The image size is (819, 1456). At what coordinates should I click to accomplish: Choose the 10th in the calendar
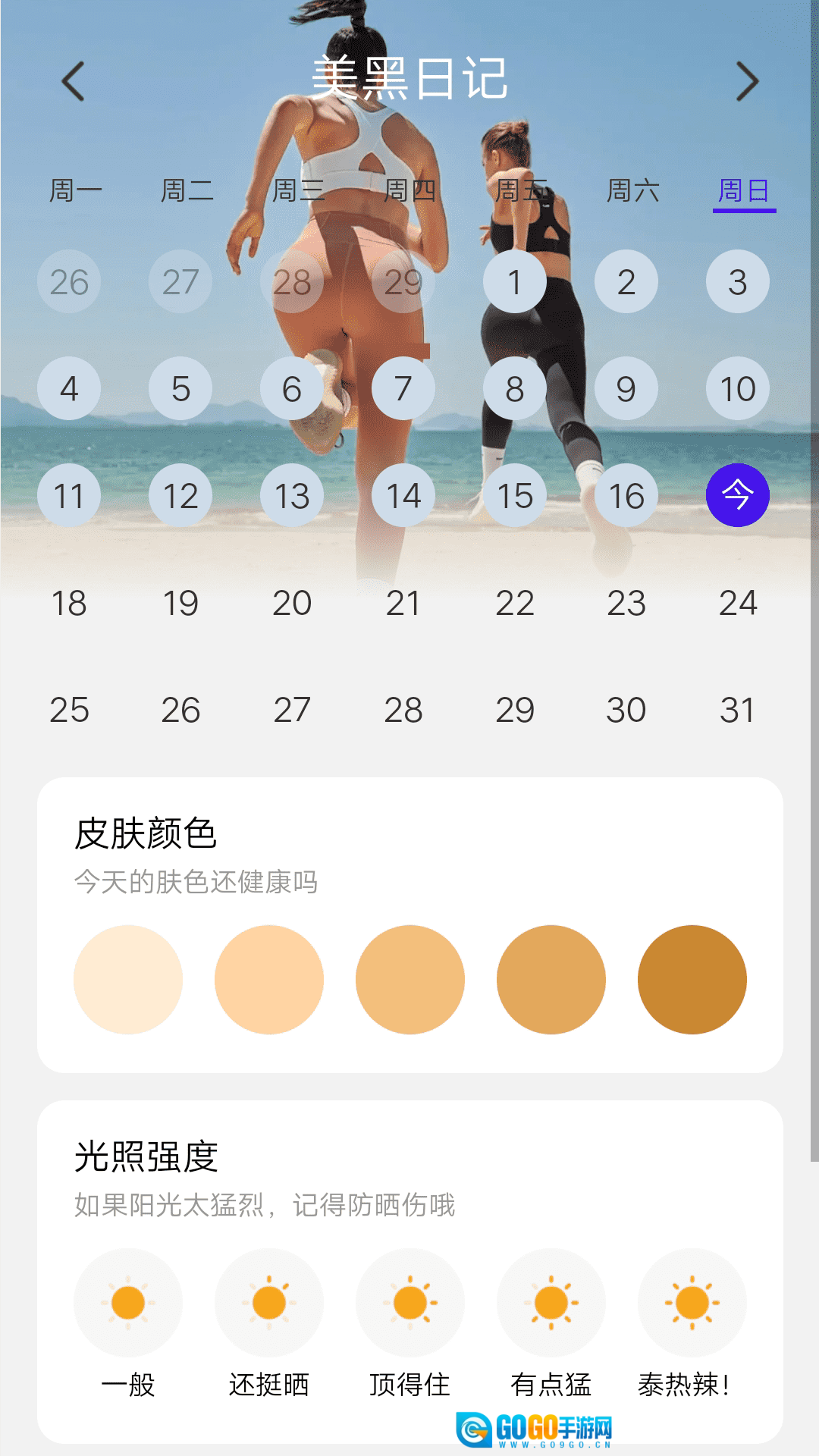[x=737, y=388]
